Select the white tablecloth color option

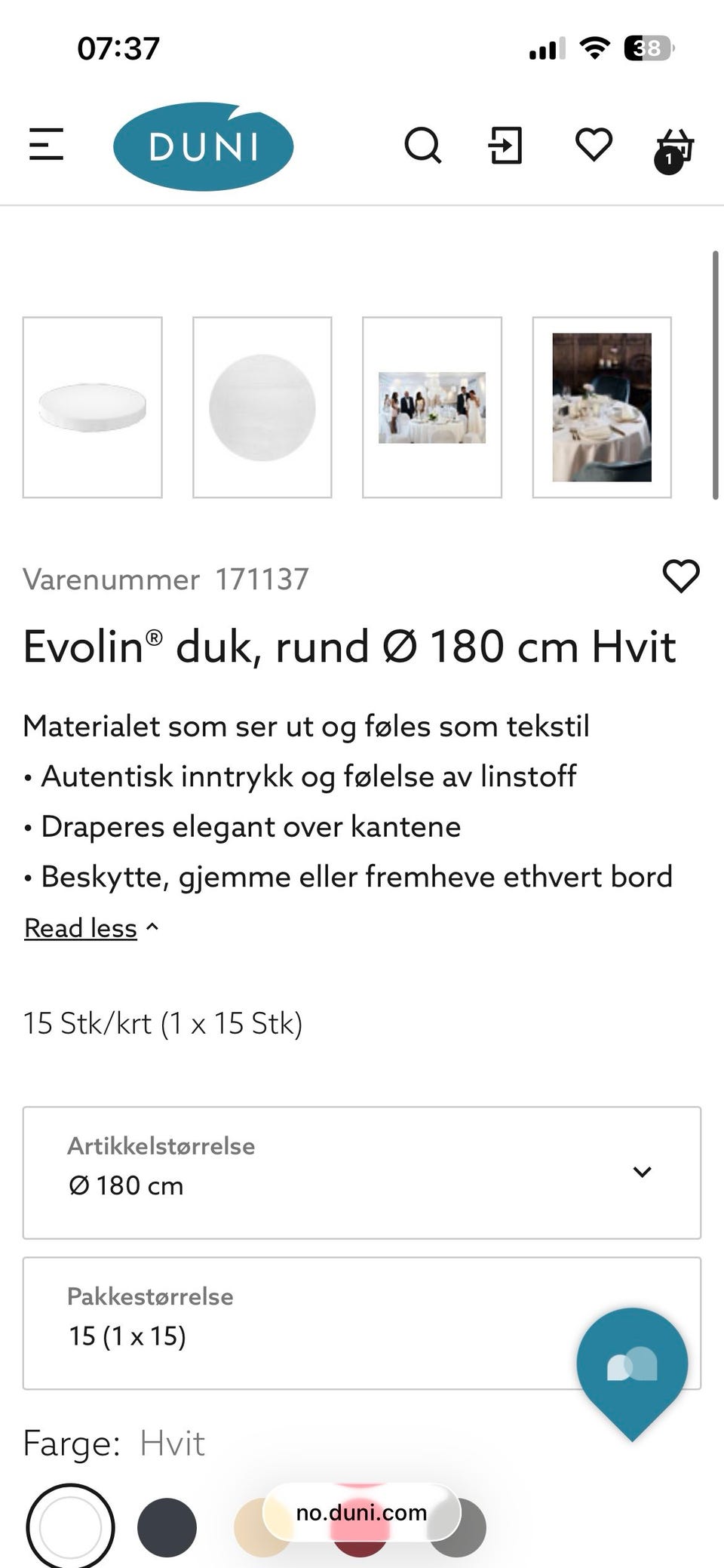[x=72, y=1526]
